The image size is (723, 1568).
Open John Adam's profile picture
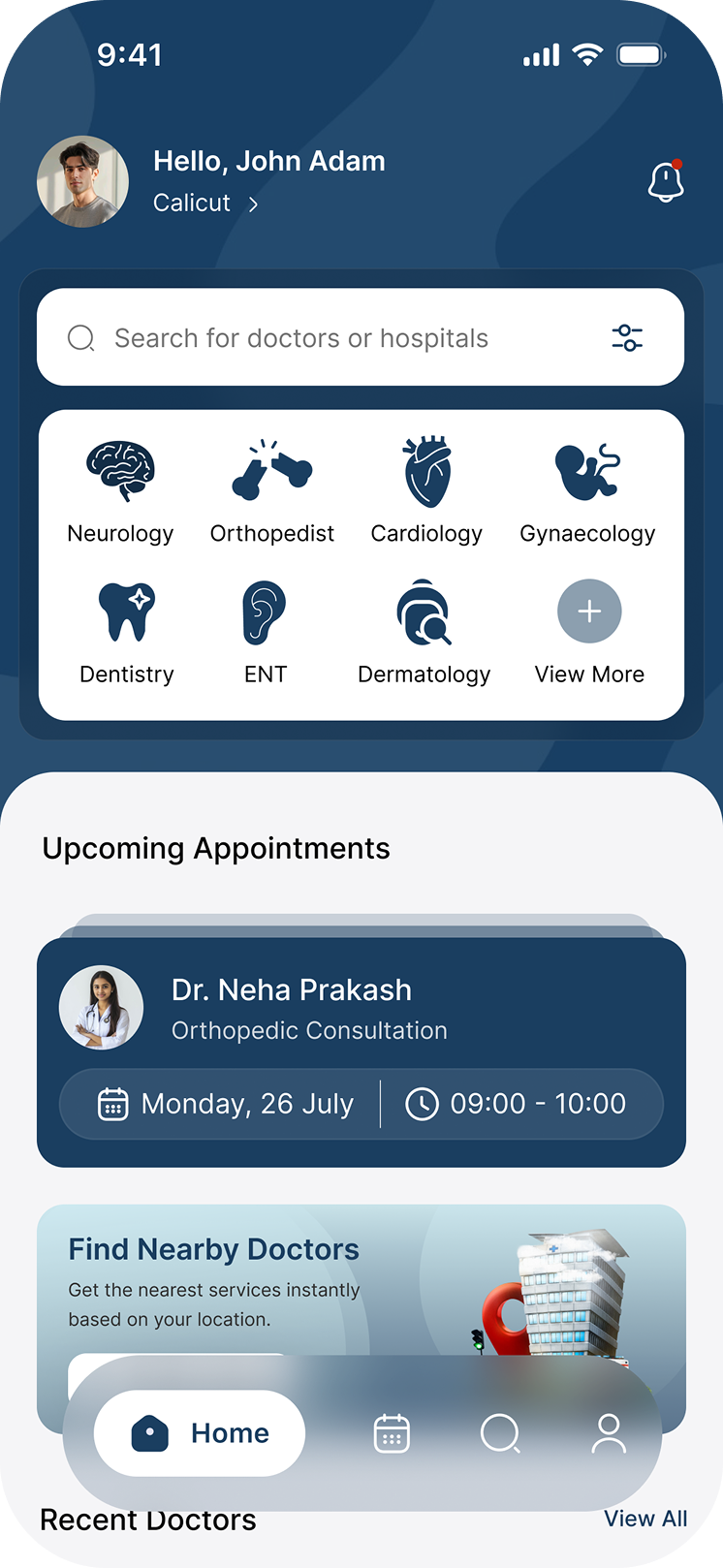point(82,181)
